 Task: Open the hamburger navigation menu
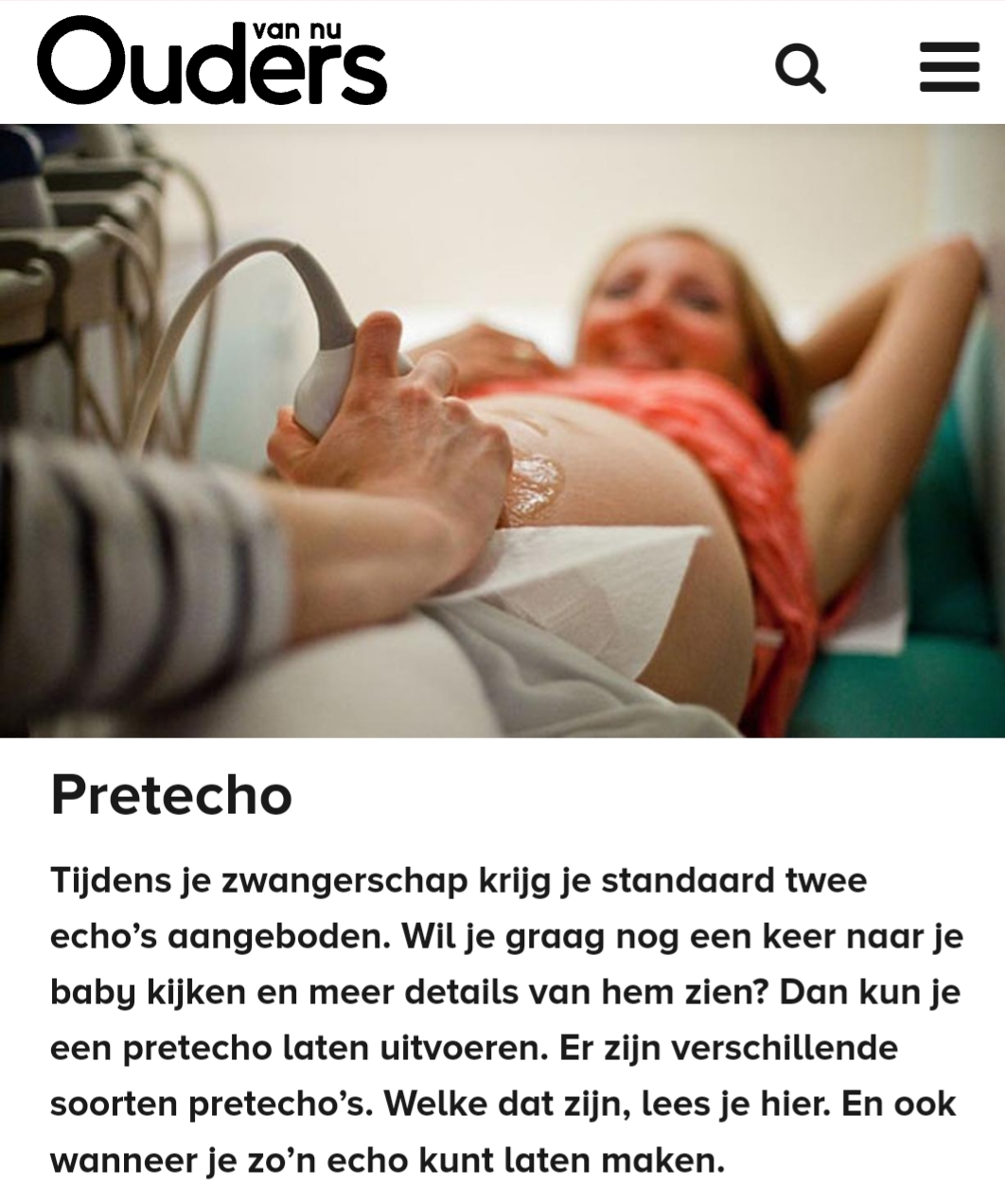click(948, 67)
